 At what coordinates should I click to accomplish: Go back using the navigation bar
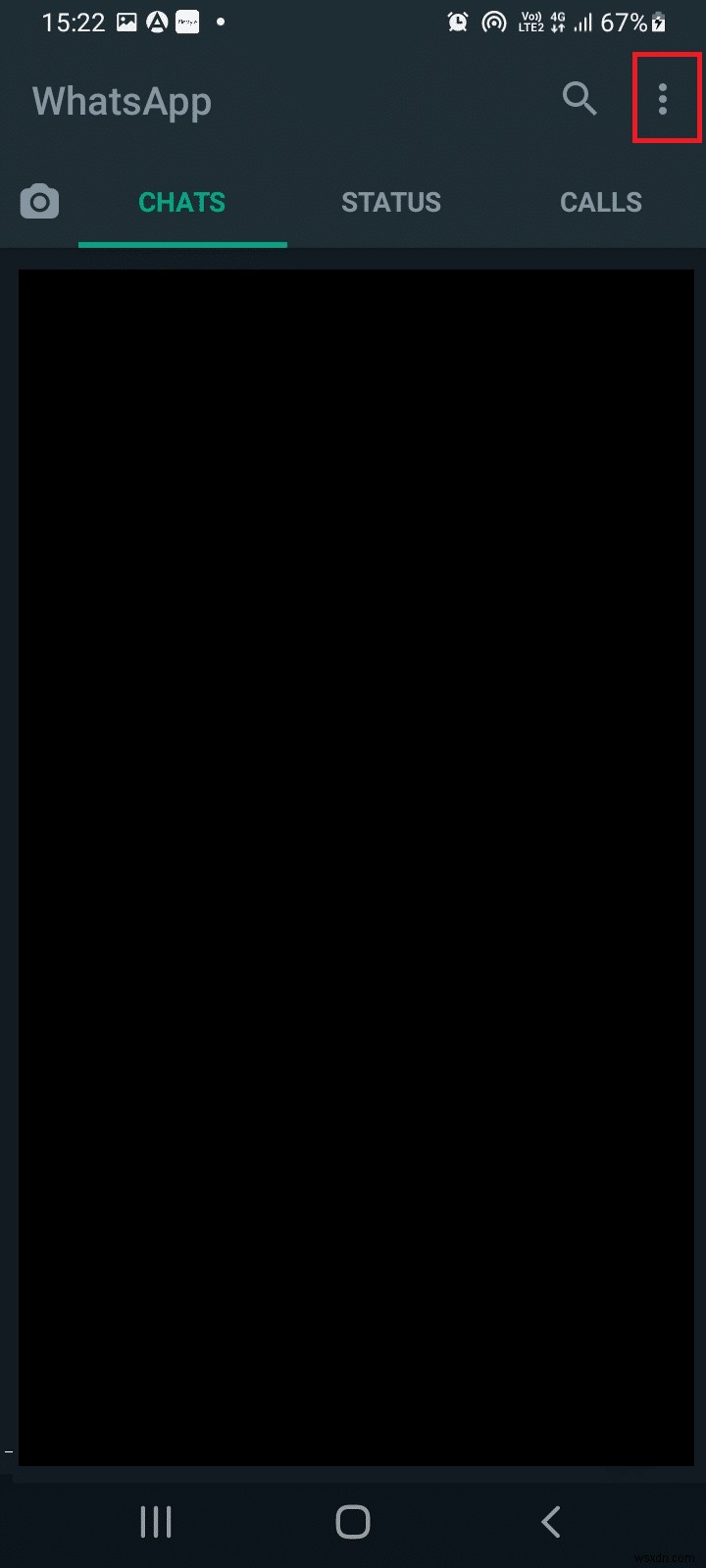coord(551,1522)
